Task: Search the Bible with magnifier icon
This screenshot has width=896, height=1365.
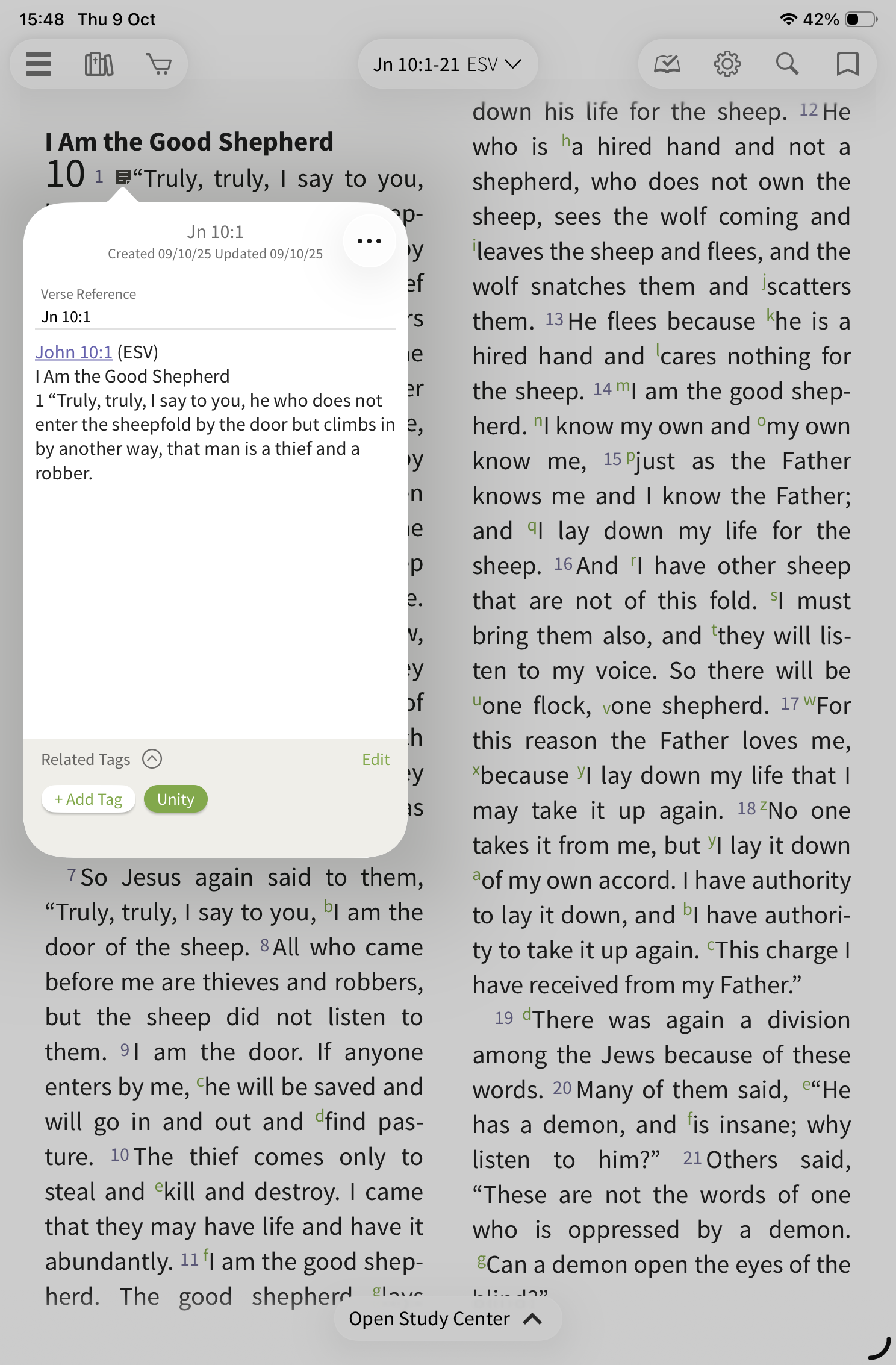Action: point(786,64)
